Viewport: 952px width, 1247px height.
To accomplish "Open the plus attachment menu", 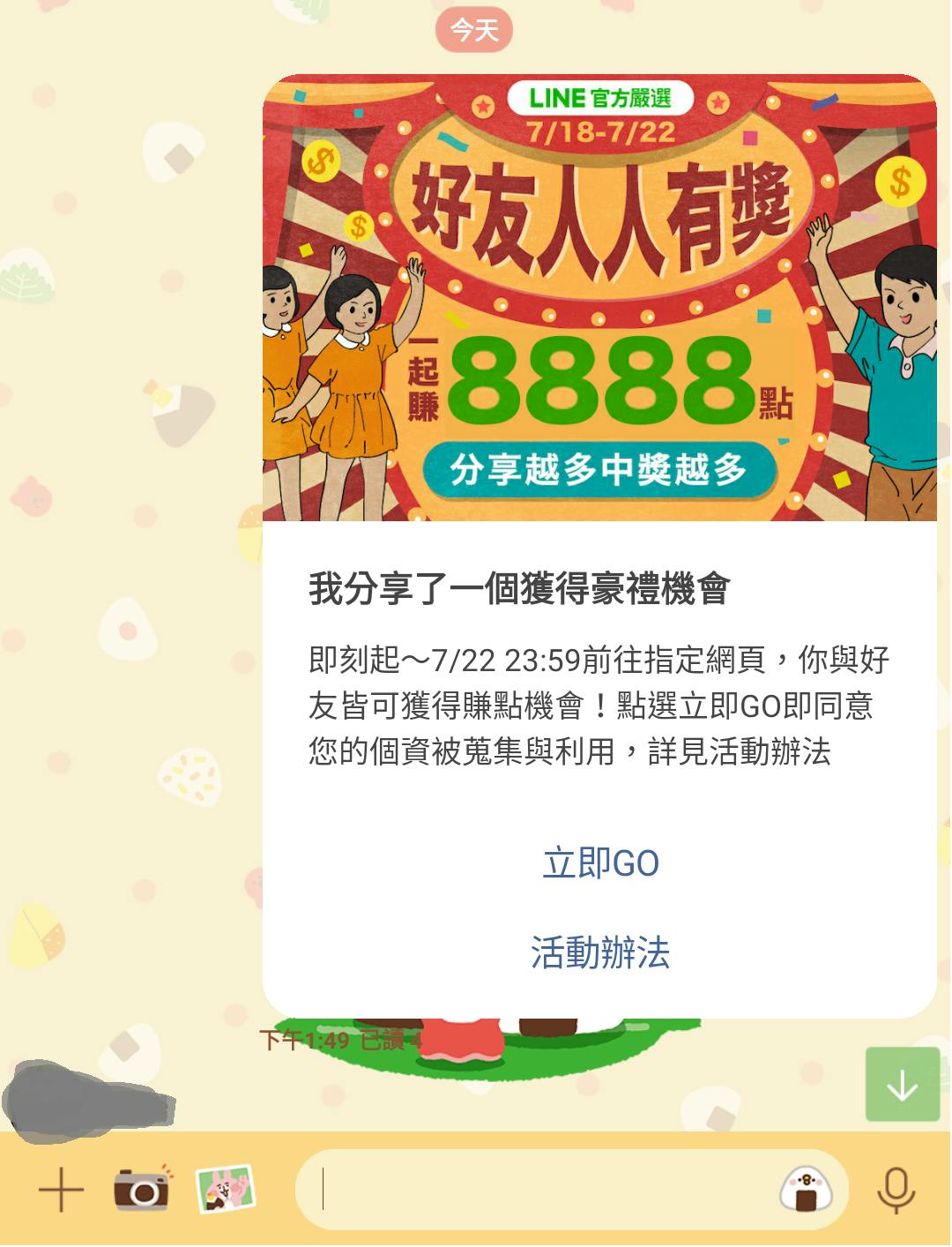I will click(61, 1190).
